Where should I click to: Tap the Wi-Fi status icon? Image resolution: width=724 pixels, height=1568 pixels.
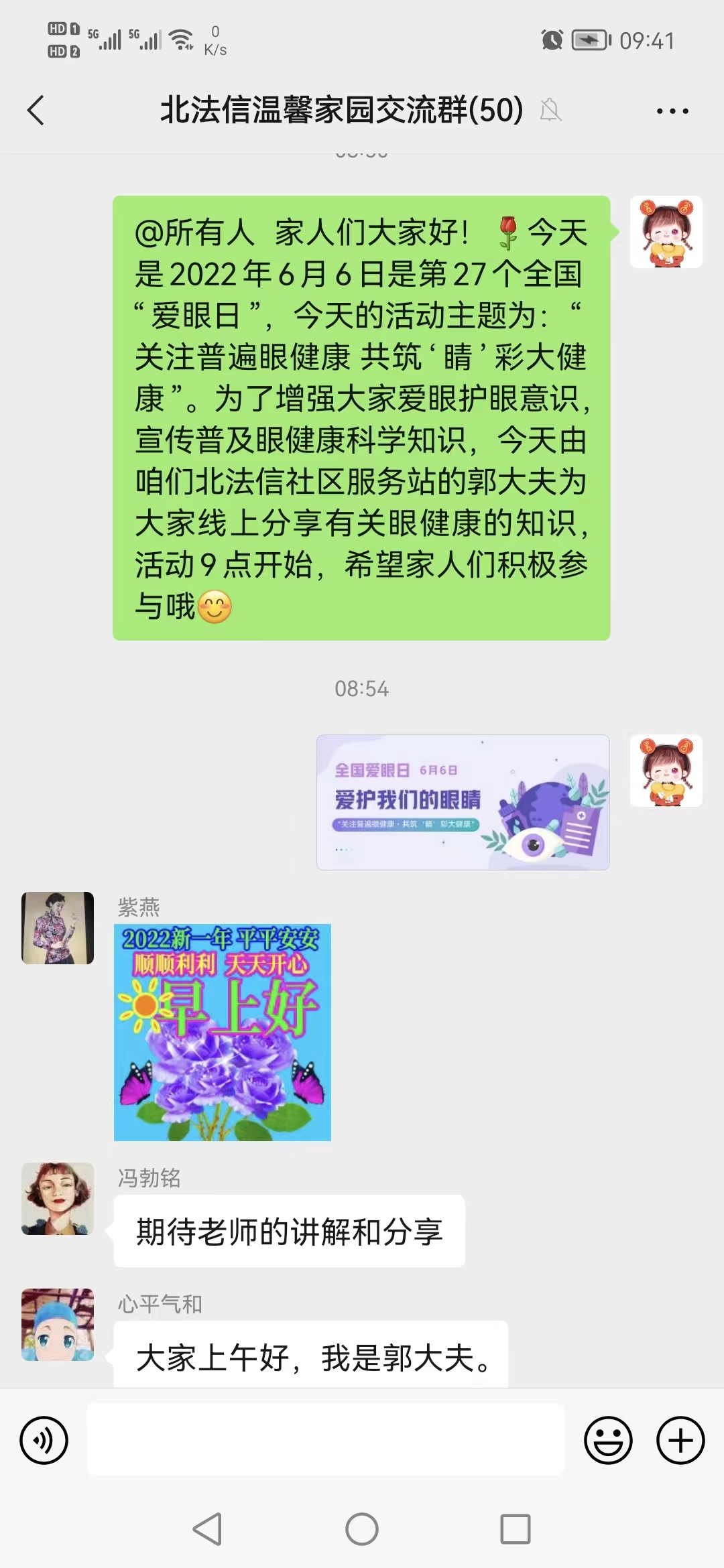[178, 37]
